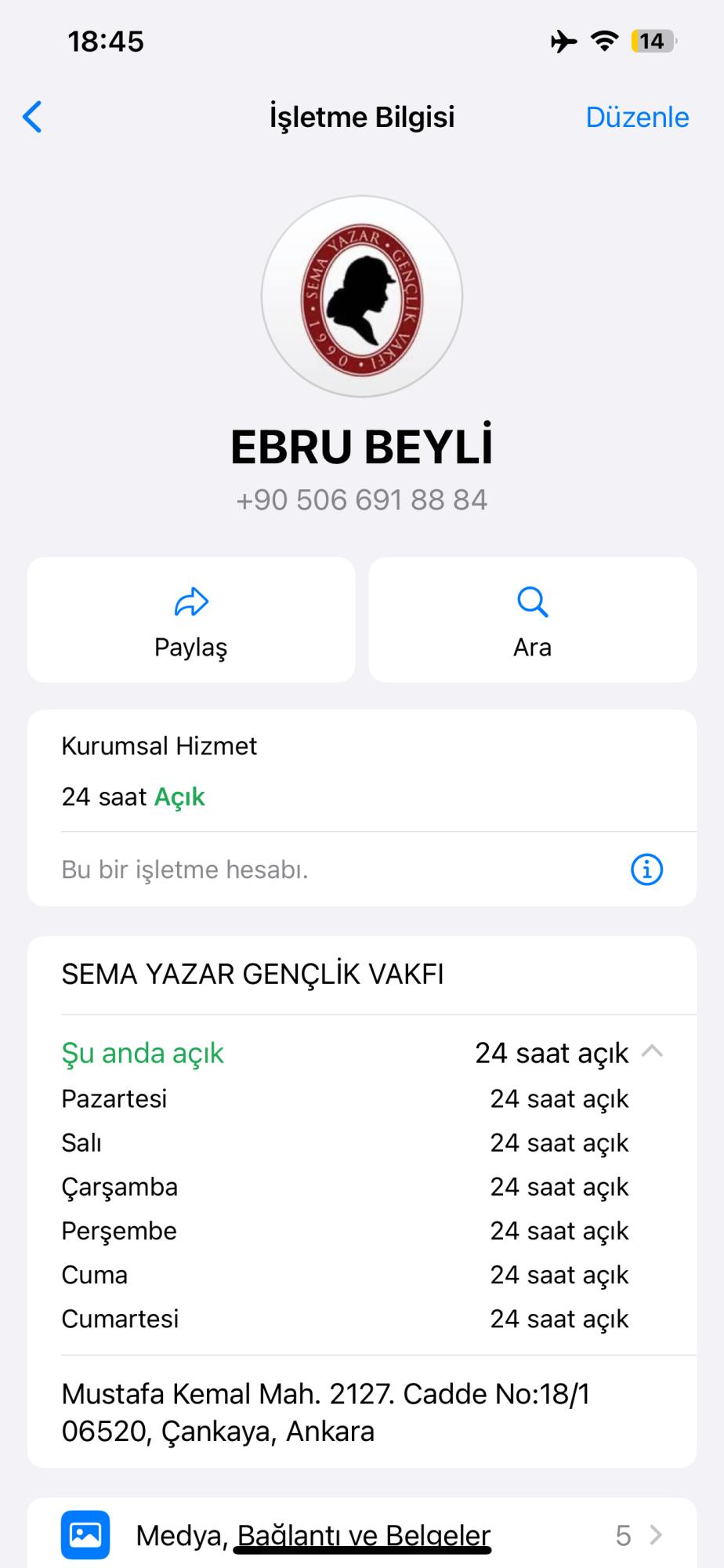Screen dimensions: 724x1568
Task: Tap the Ara search magnifier icon
Action: (532, 602)
